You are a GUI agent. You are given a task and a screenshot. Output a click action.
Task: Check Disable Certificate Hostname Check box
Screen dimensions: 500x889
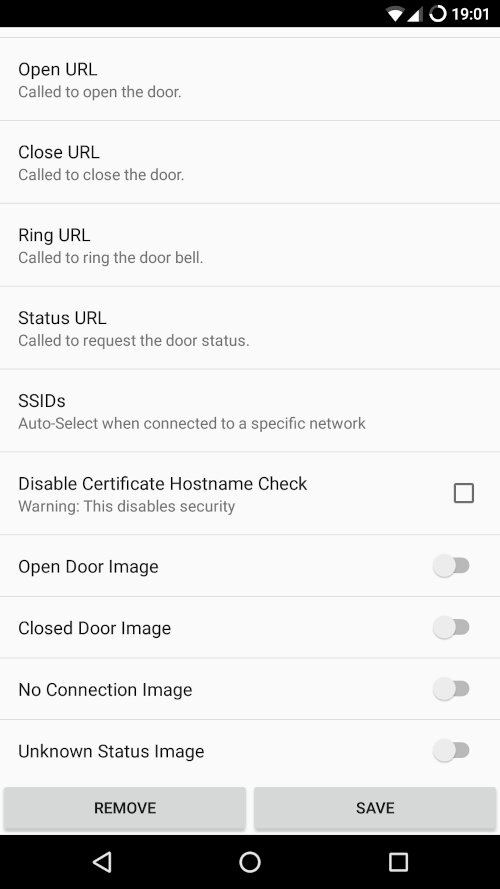tap(464, 493)
